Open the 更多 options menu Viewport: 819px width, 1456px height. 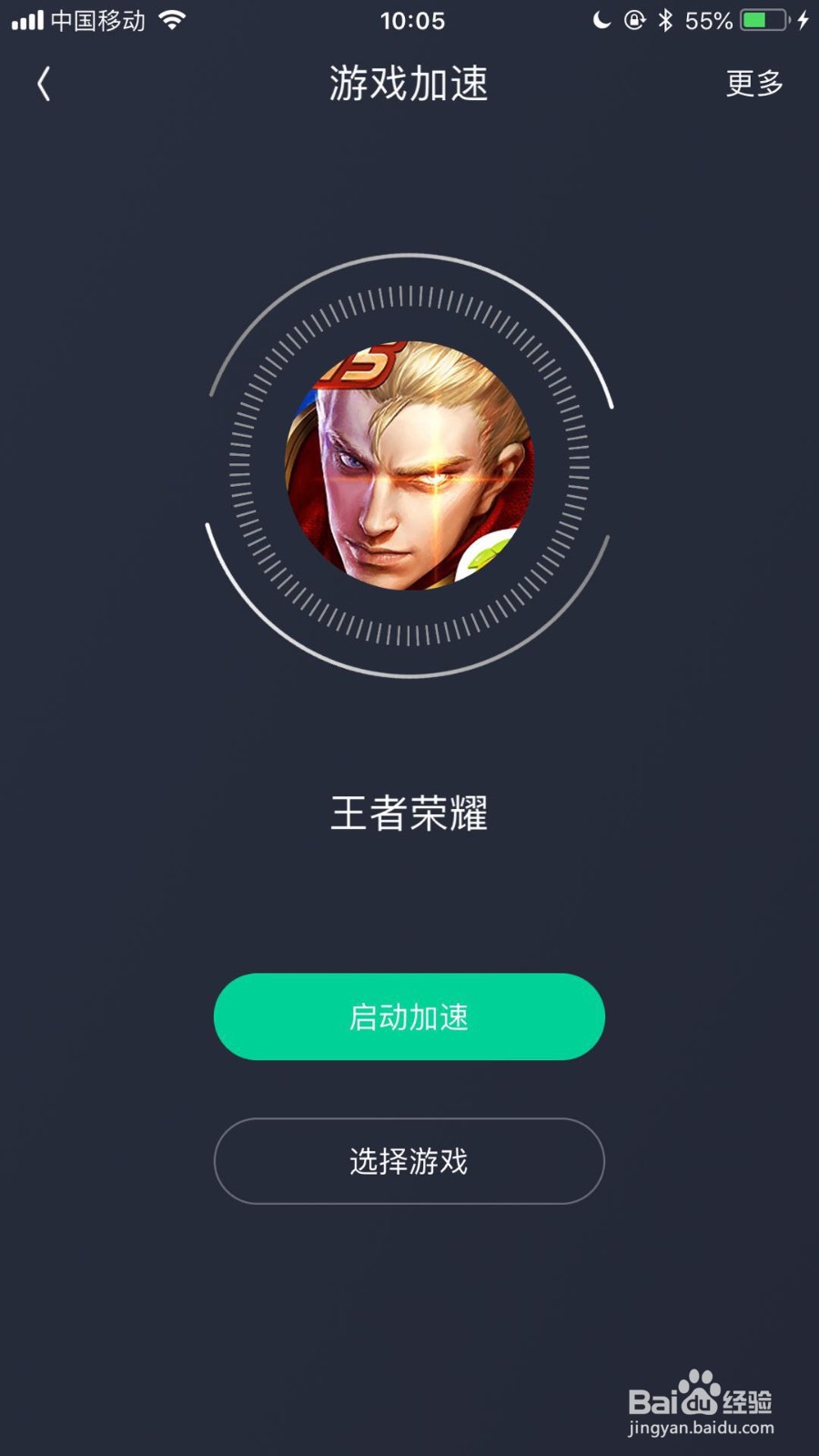pos(753,84)
